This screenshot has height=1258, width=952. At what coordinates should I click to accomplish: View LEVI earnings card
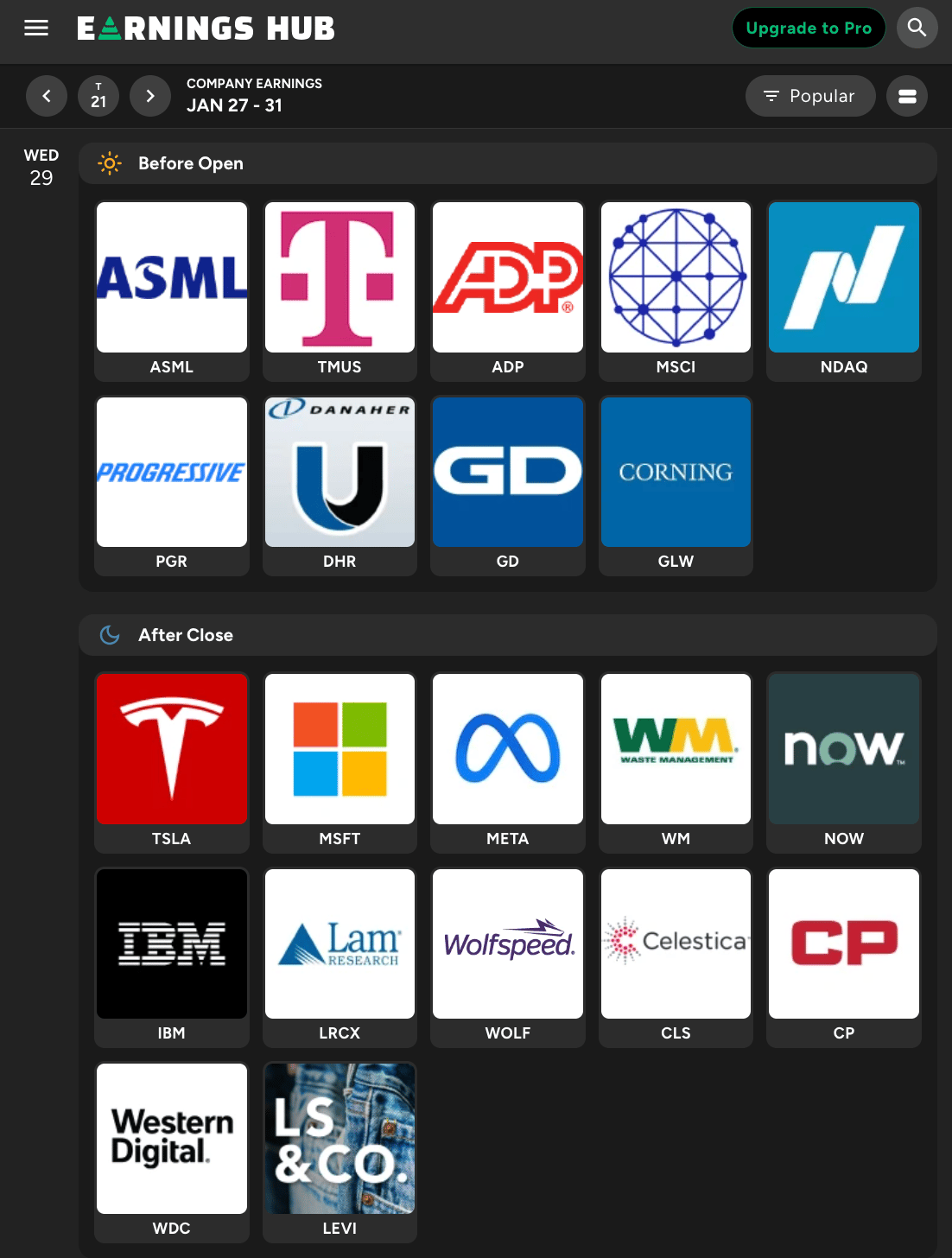[x=340, y=1151]
